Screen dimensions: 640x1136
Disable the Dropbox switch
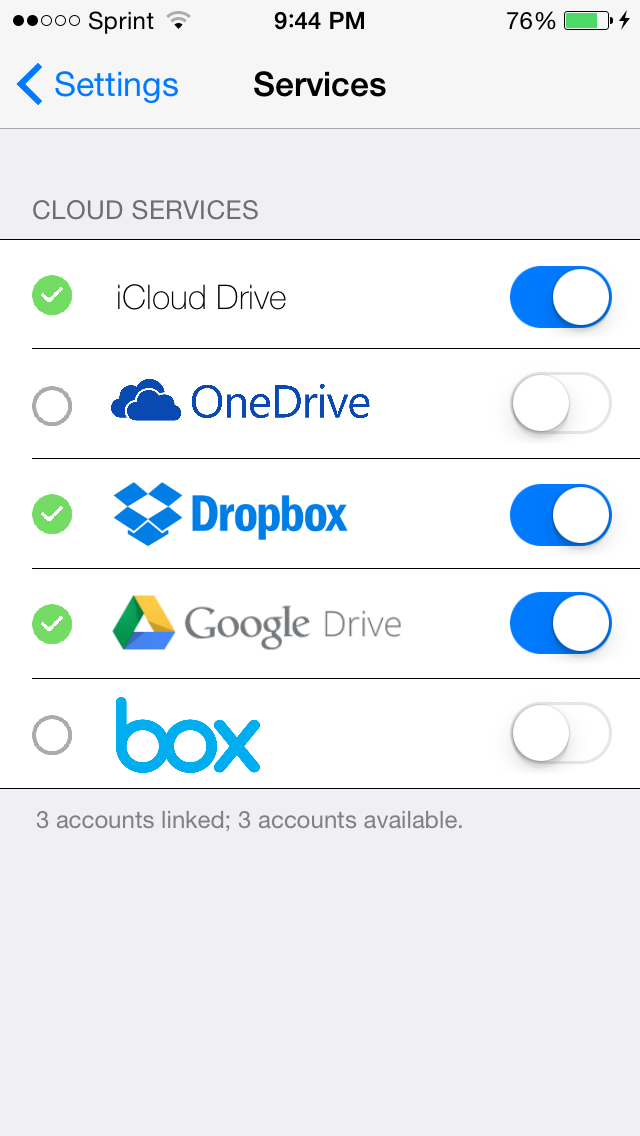[x=560, y=514]
